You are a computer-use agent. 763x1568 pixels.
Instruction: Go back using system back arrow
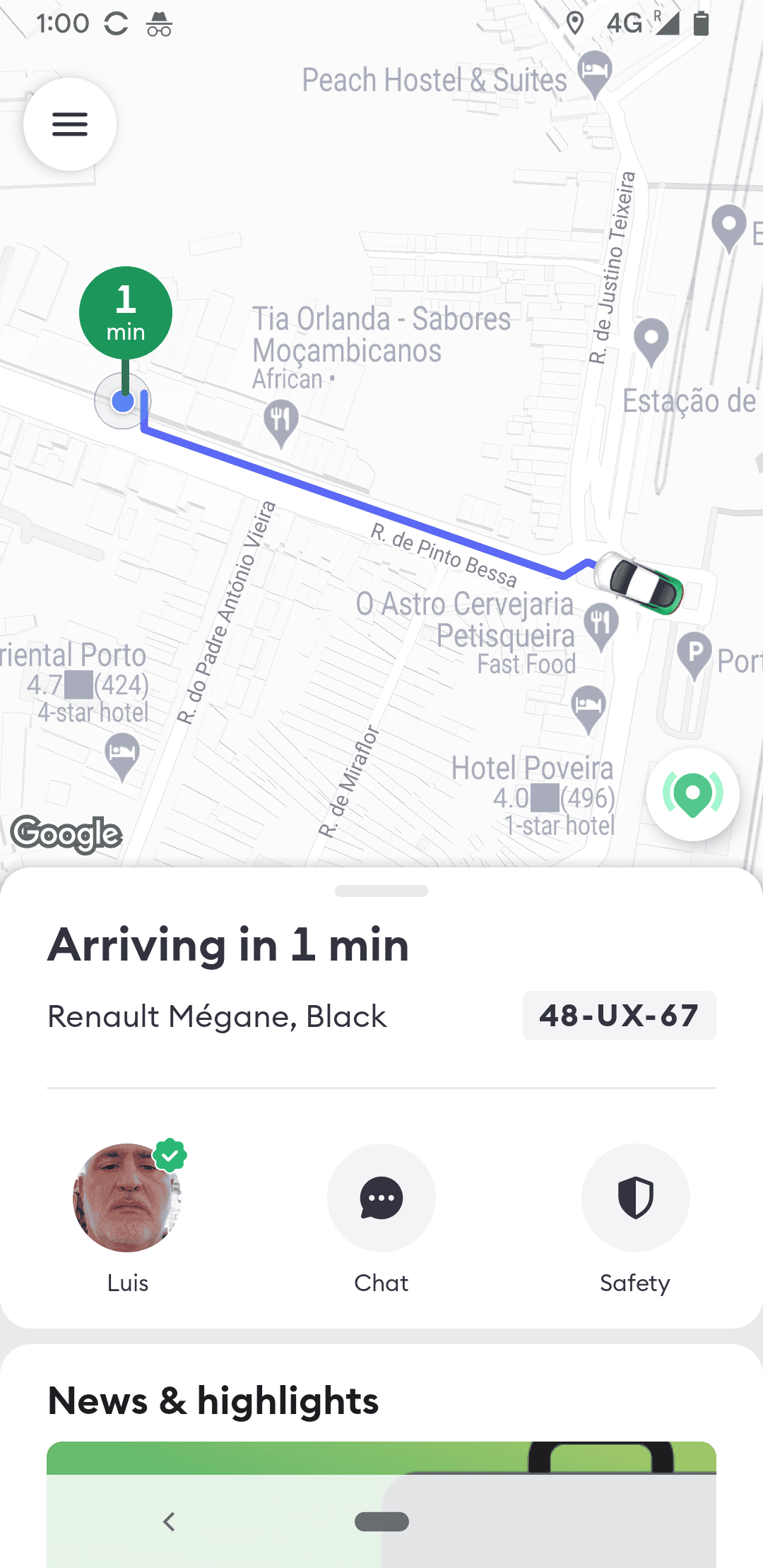coord(169,1521)
